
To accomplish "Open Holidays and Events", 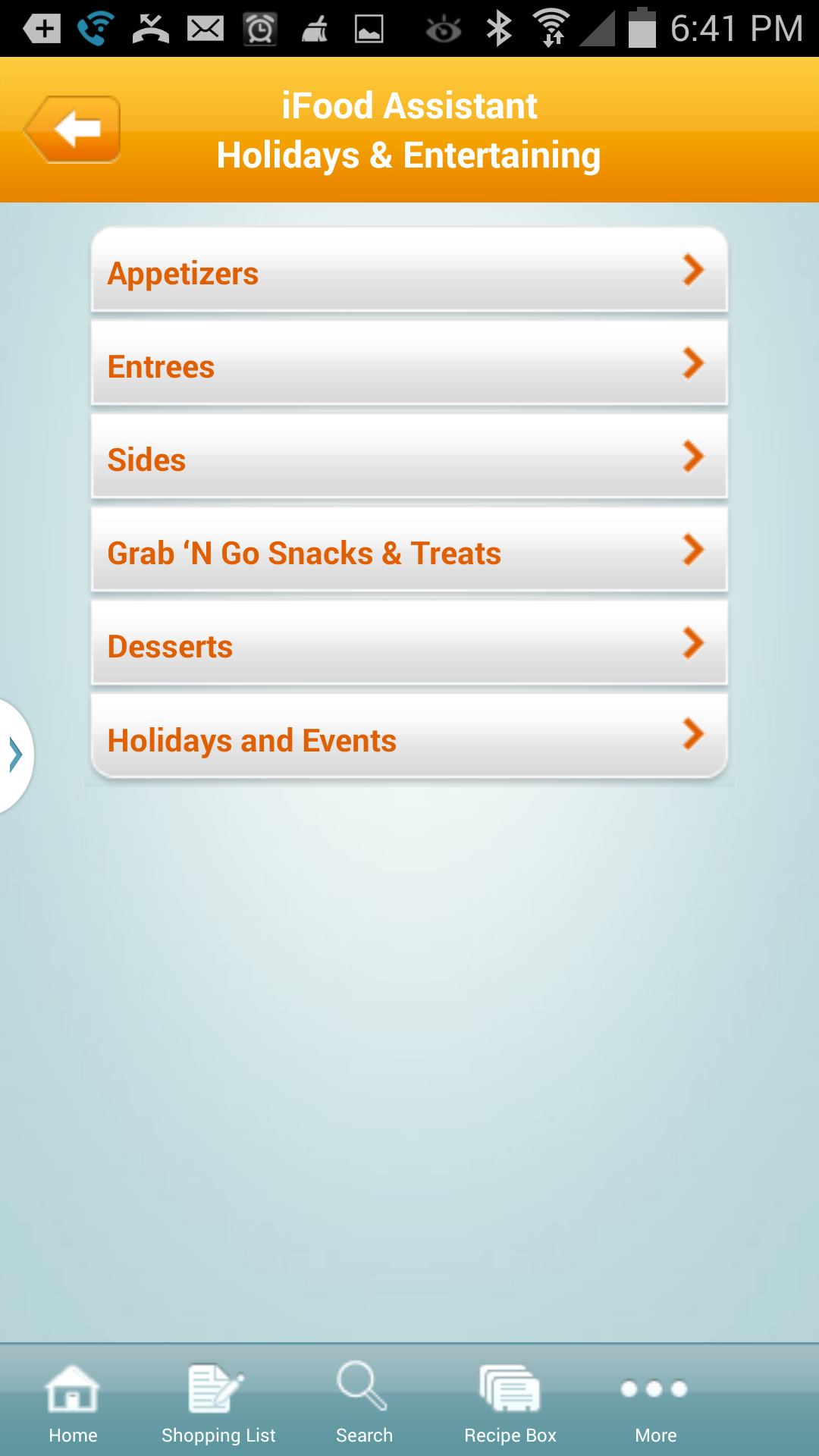I will pos(409,738).
